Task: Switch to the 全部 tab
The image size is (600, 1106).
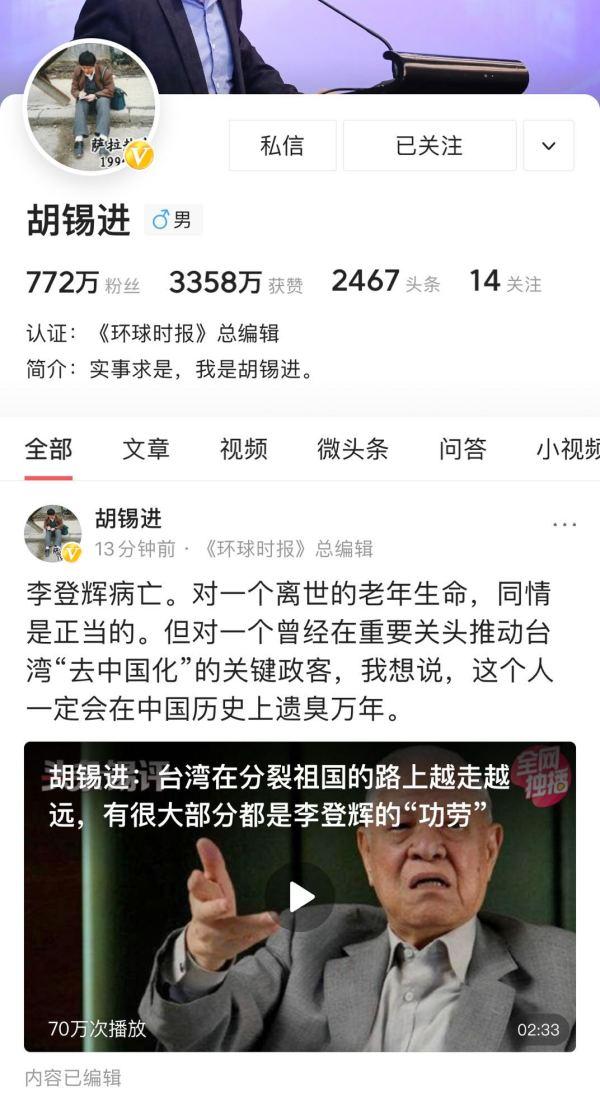Action: (x=48, y=449)
